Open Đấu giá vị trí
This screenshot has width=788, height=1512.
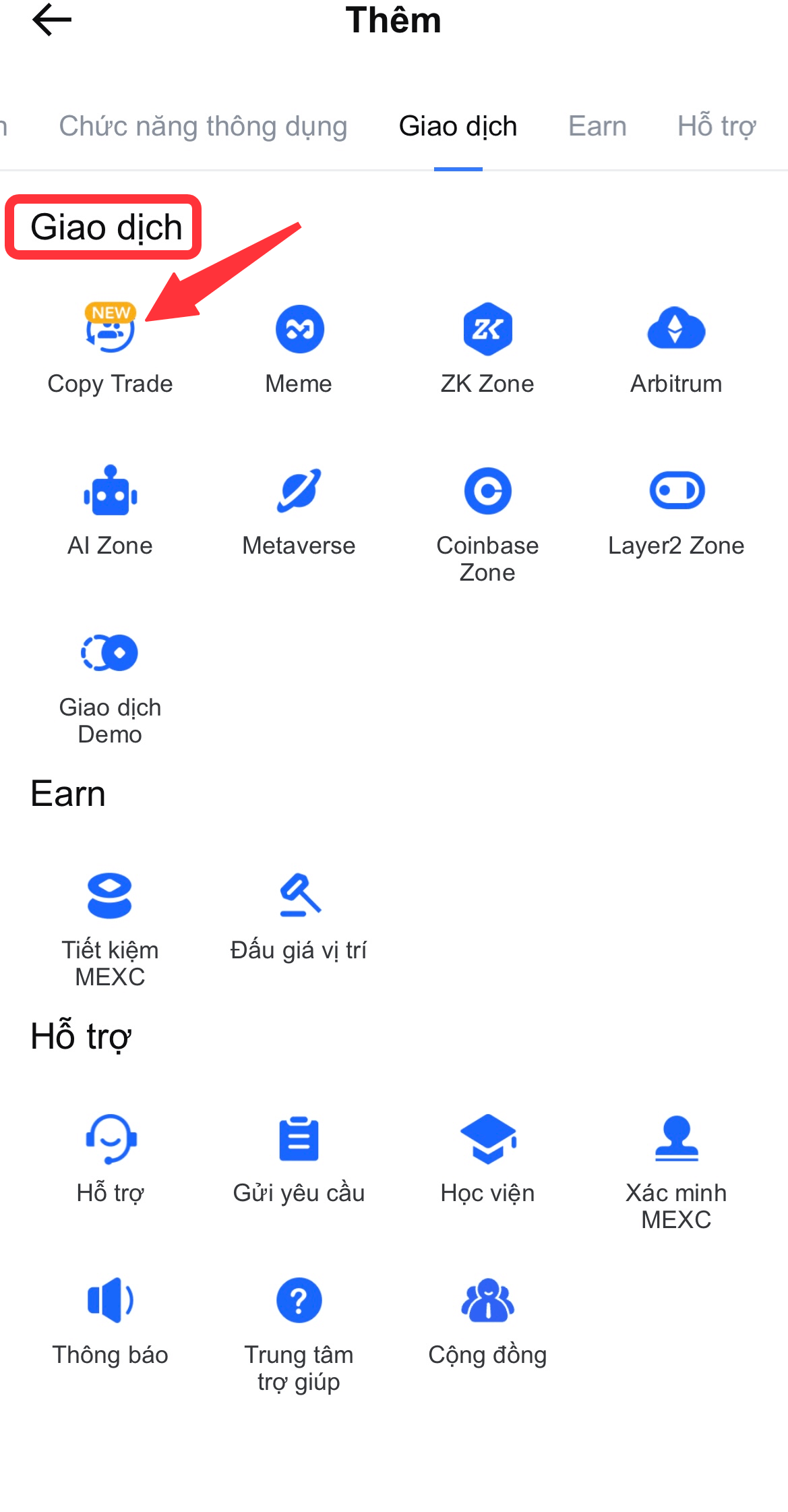(299, 897)
